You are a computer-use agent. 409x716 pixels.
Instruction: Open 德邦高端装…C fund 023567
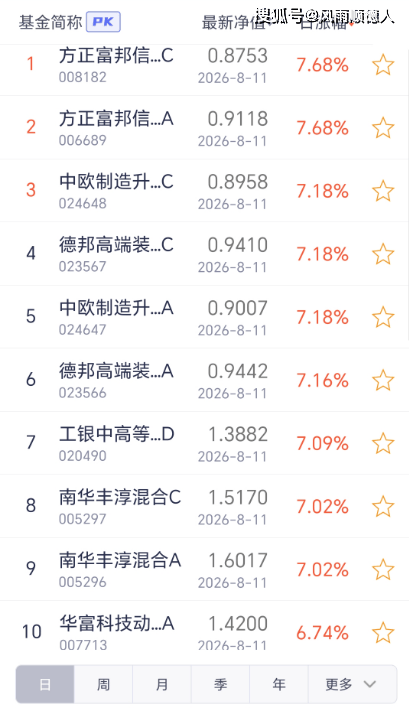(x=204, y=254)
